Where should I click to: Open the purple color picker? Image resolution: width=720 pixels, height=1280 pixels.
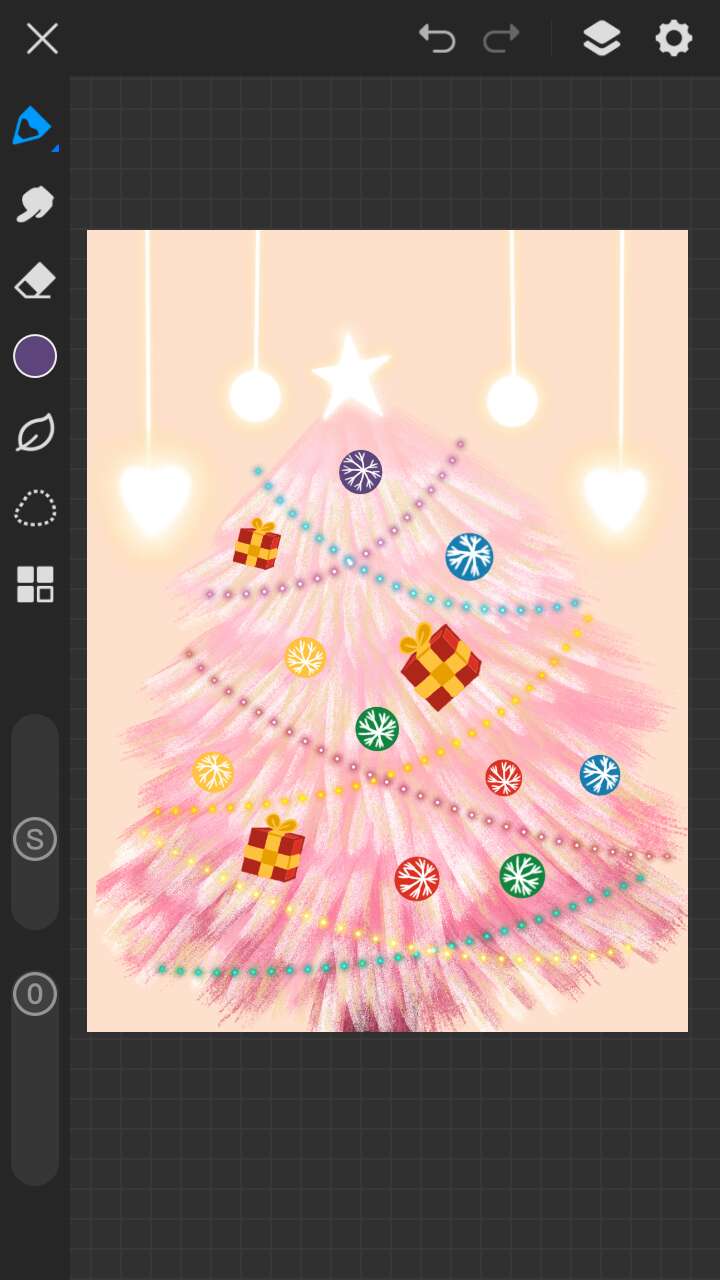(x=35, y=356)
